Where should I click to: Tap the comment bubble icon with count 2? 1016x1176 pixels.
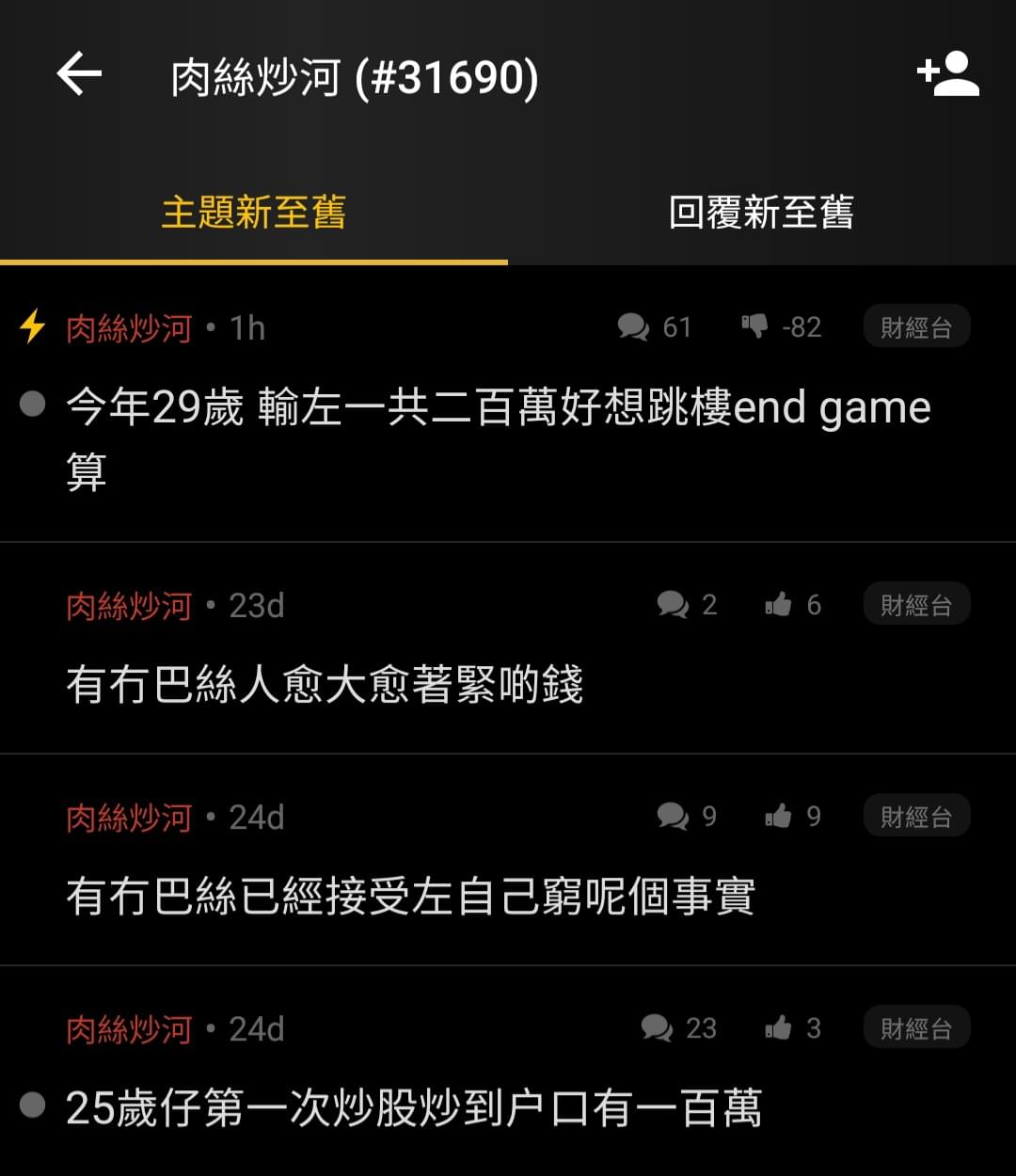pyautogui.click(x=674, y=605)
